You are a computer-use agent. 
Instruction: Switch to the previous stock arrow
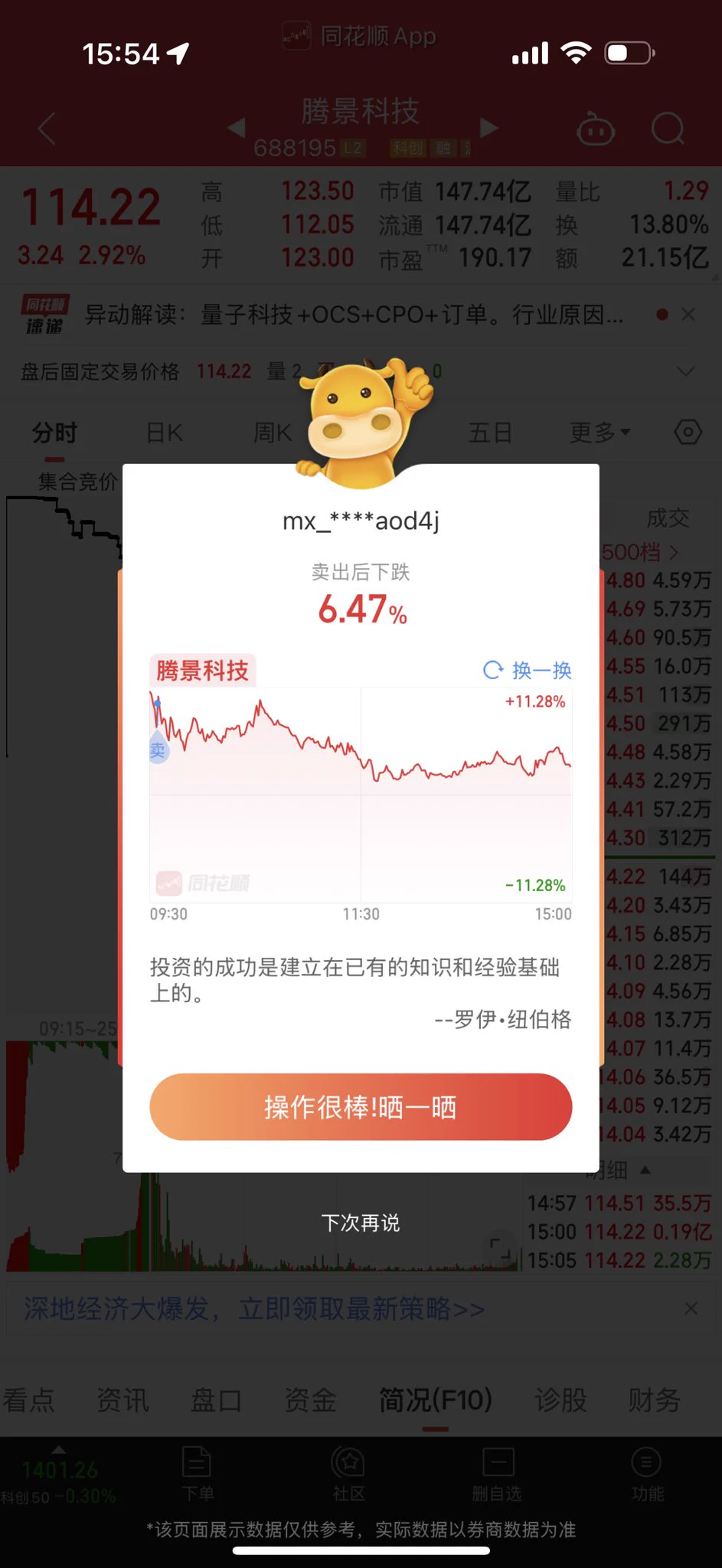pyautogui.click(x=237, y=128)
